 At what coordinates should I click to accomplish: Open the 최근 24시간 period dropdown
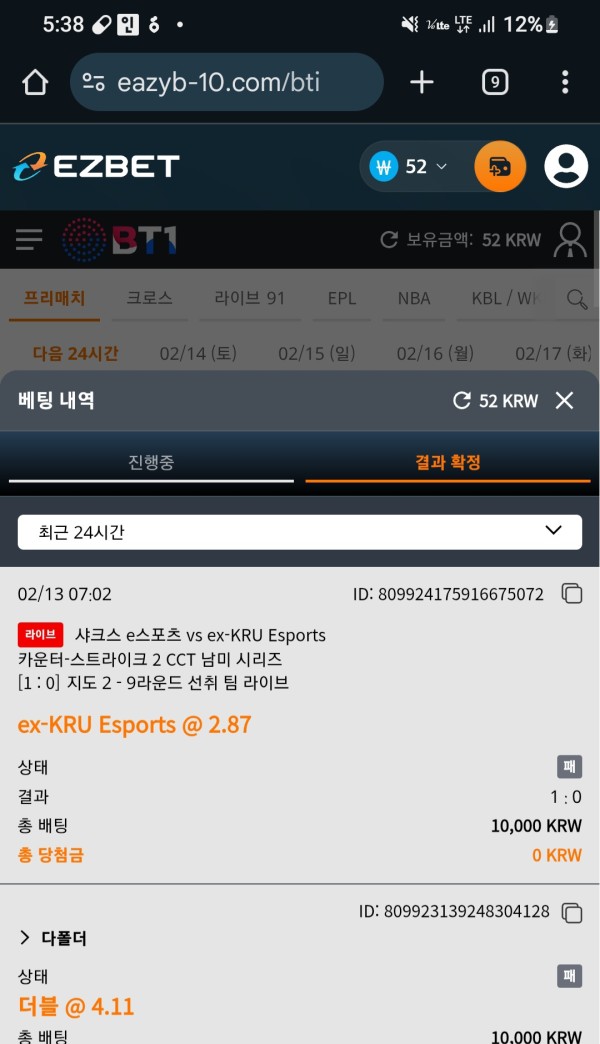click(x=300, y=532)
